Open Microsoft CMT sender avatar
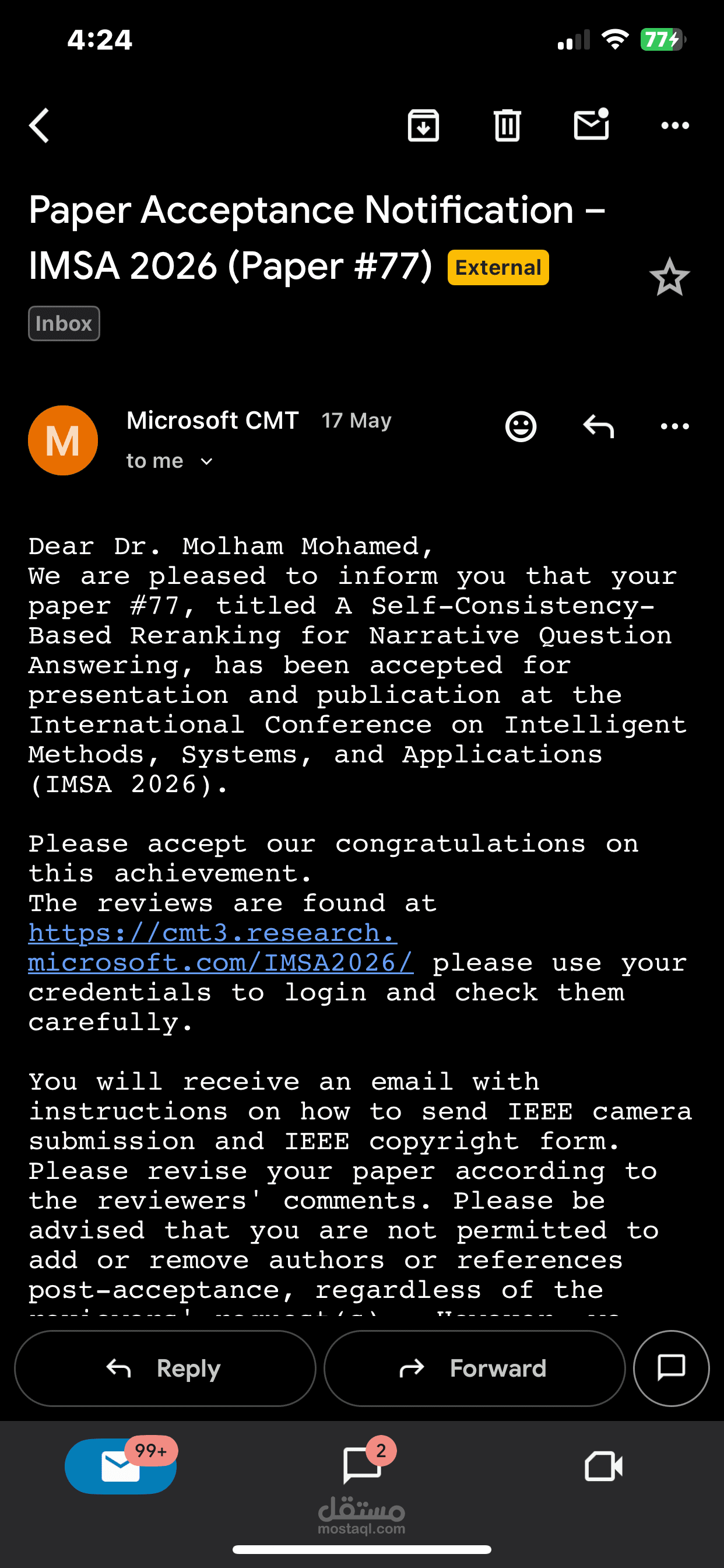 click(63, 440)
